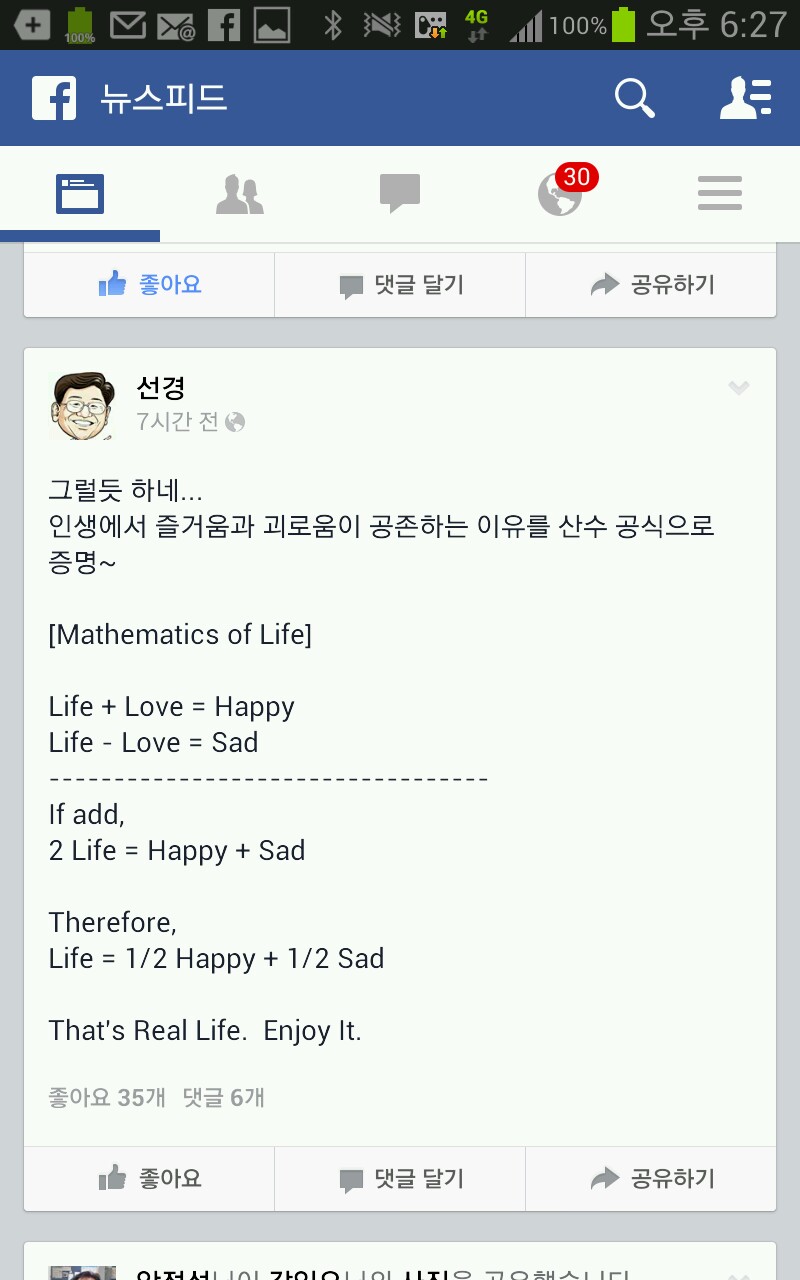Image resolution: width=800 pixels, height=1280 pixels.
Task: Open 선경's profile picture
Action: point(81,405)
